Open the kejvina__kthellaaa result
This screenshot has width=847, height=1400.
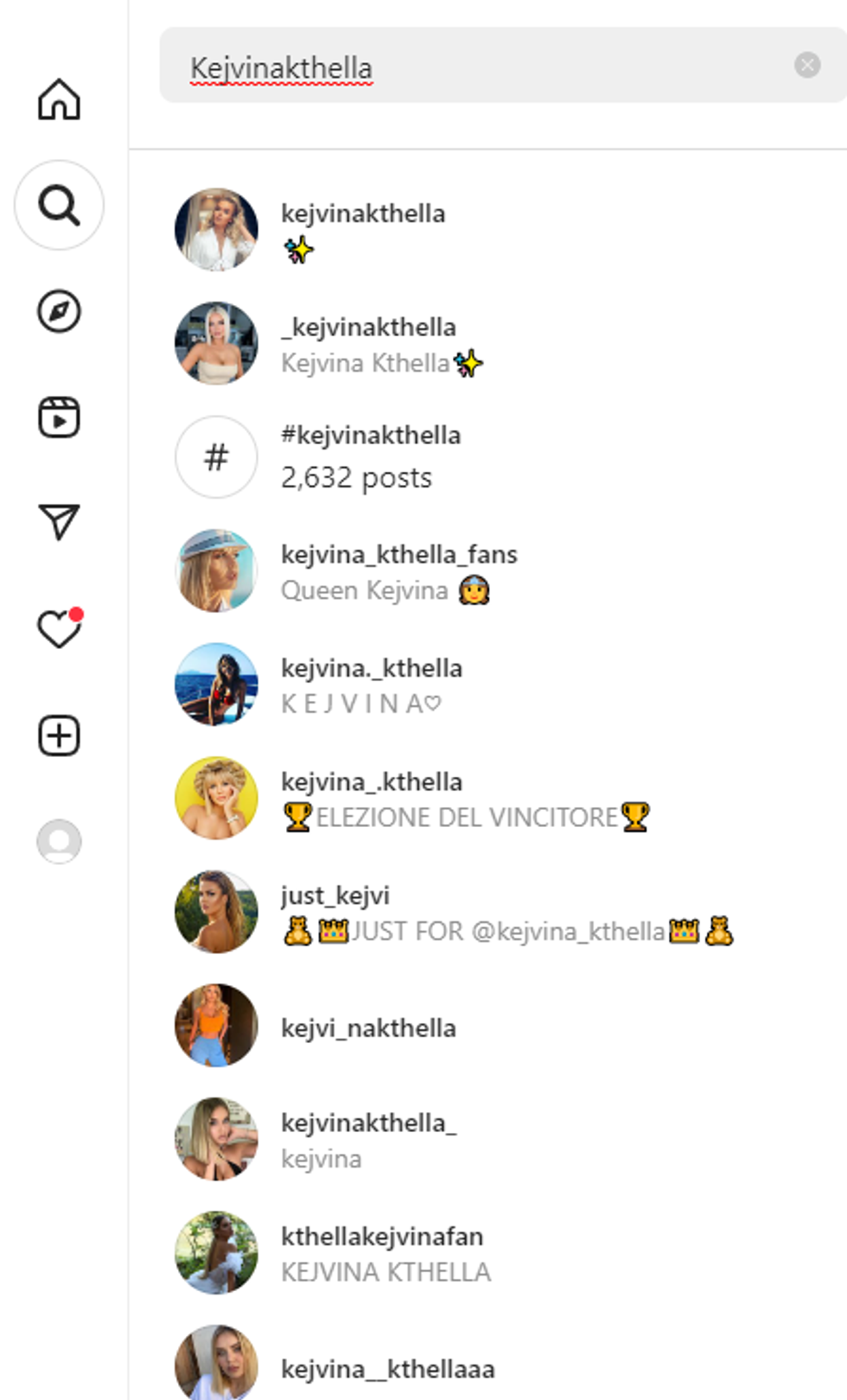[x=387, y=1369]
